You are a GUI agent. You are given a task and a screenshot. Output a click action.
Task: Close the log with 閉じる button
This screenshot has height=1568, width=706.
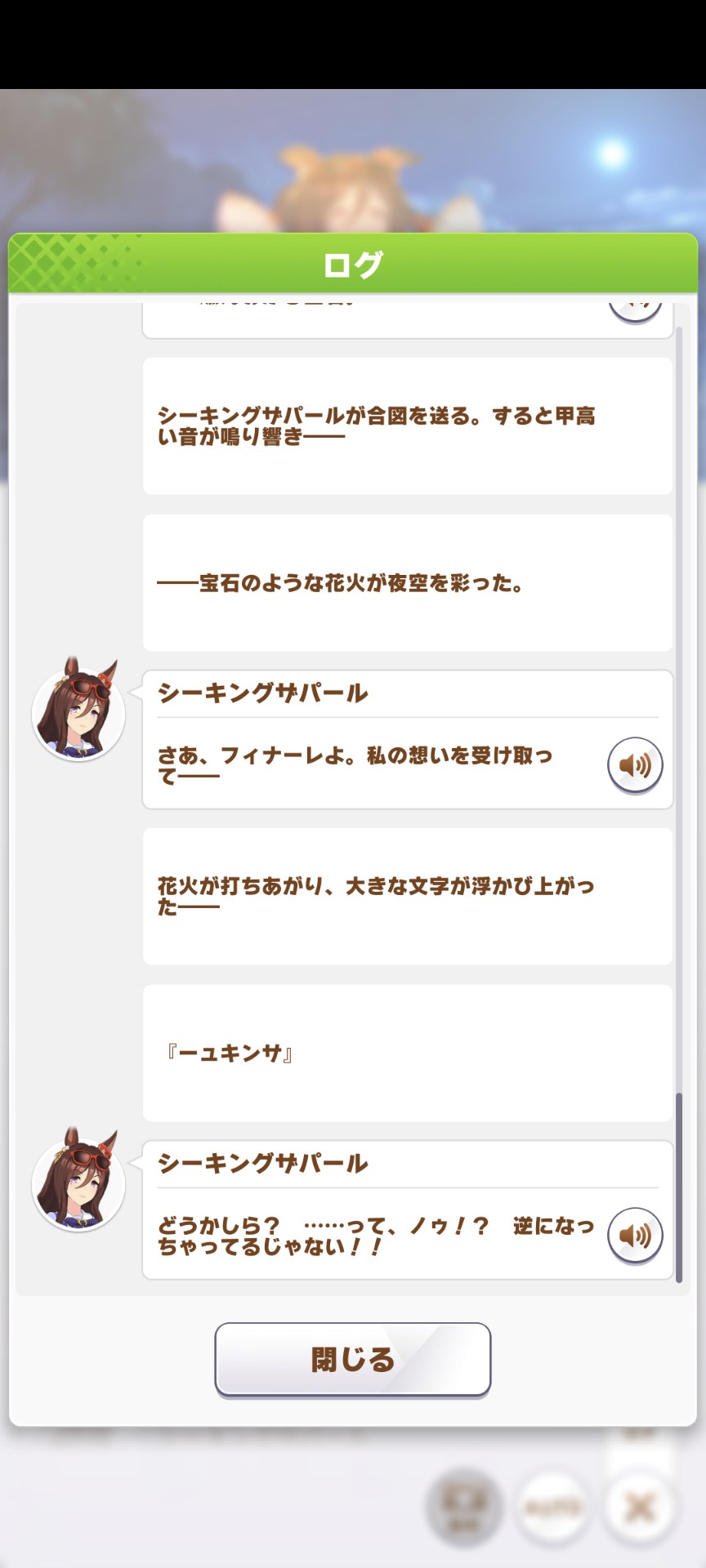[x=353, y=1359]
